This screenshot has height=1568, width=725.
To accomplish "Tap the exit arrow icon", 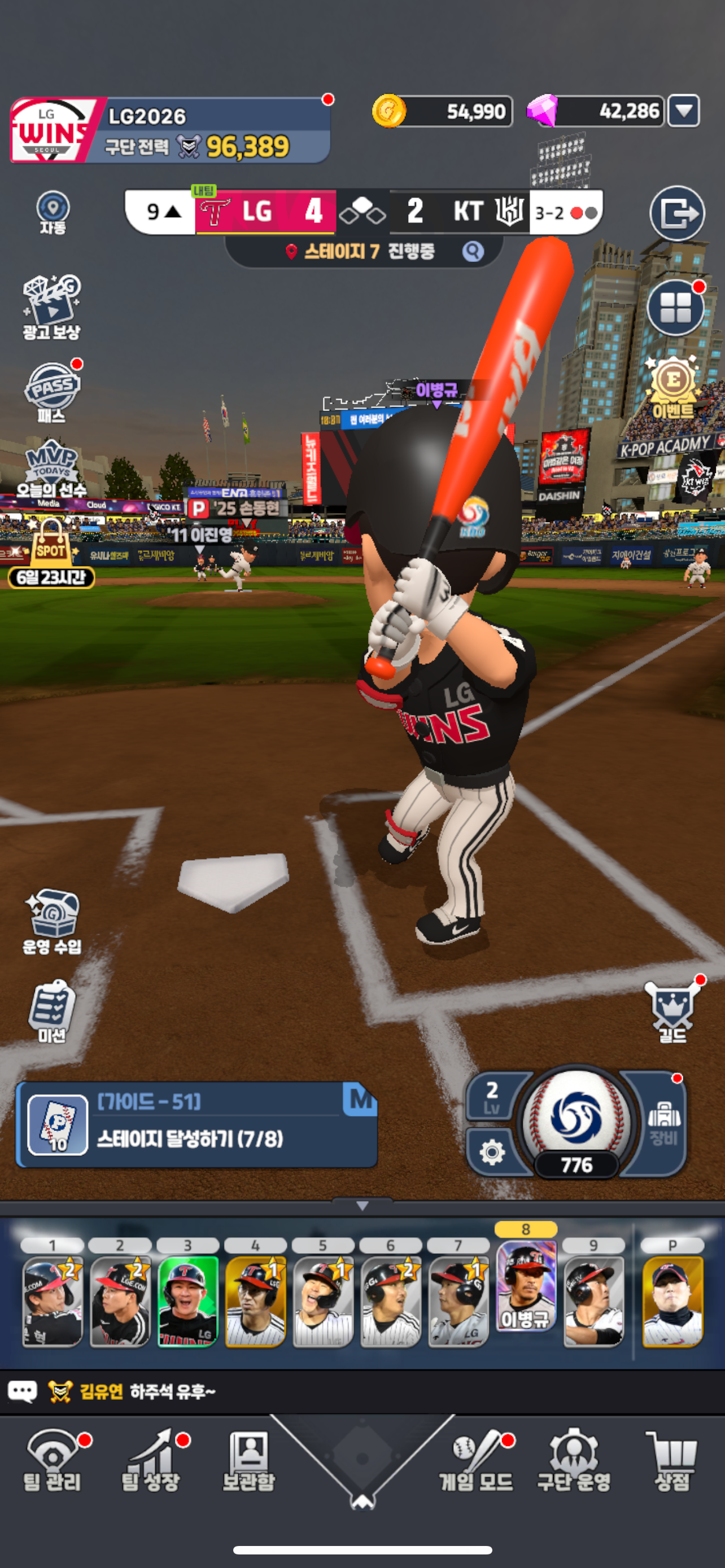I will pos(677,213).
